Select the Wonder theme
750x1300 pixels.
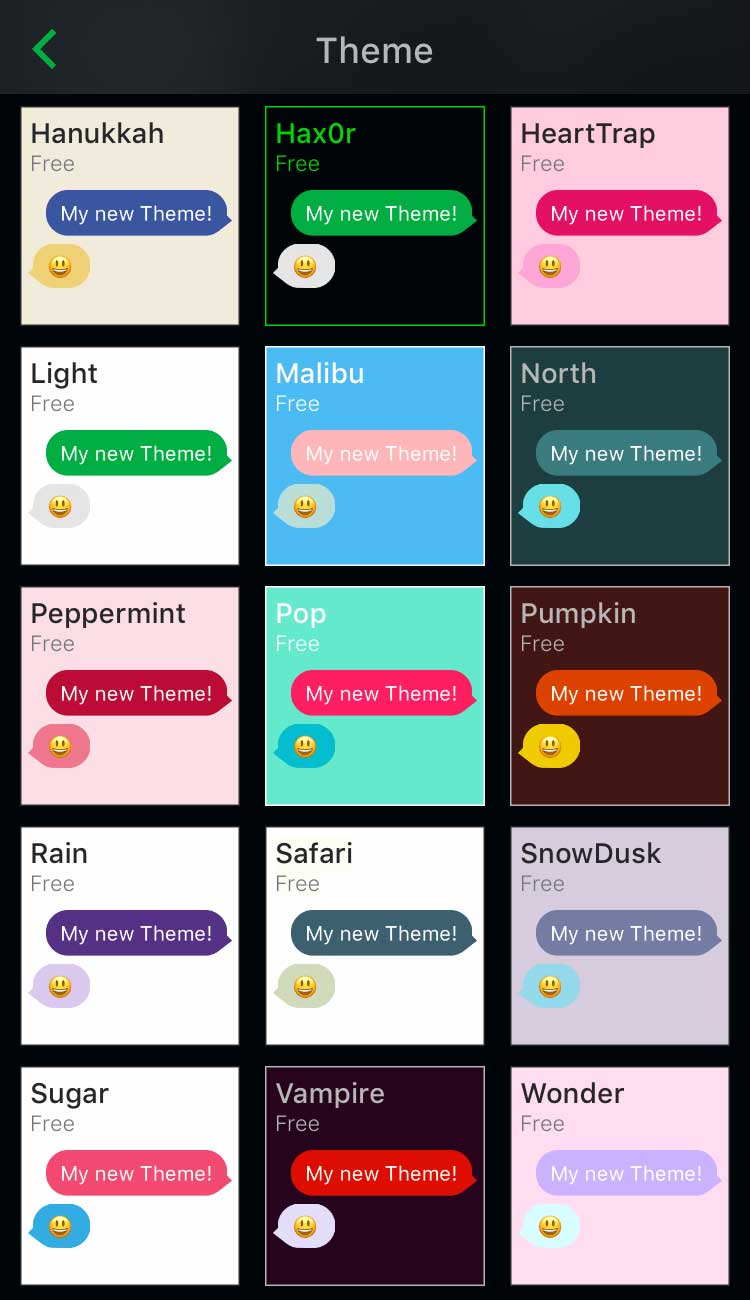coord(620,1176)
